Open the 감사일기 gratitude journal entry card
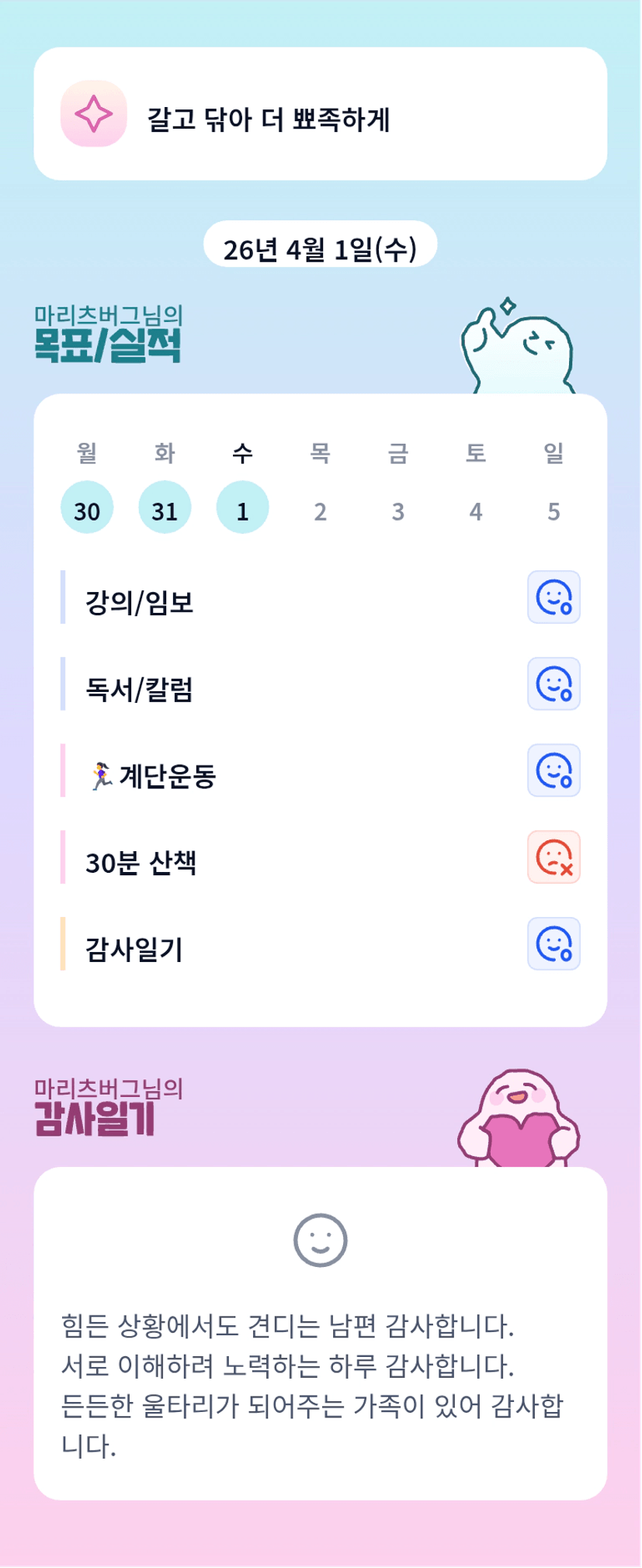 (x=321, y=1334)
